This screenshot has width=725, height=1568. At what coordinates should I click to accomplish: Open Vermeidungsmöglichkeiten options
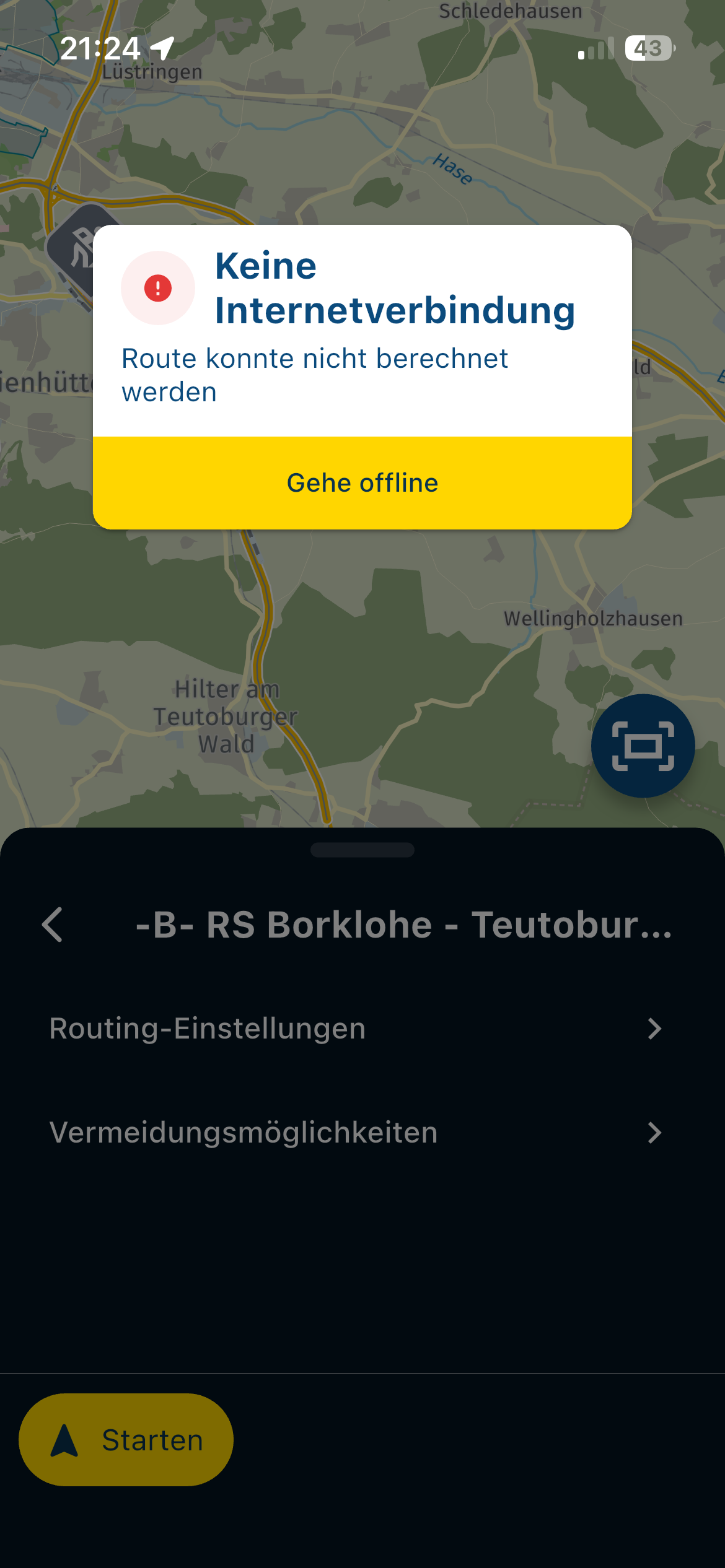point(356,1133)
